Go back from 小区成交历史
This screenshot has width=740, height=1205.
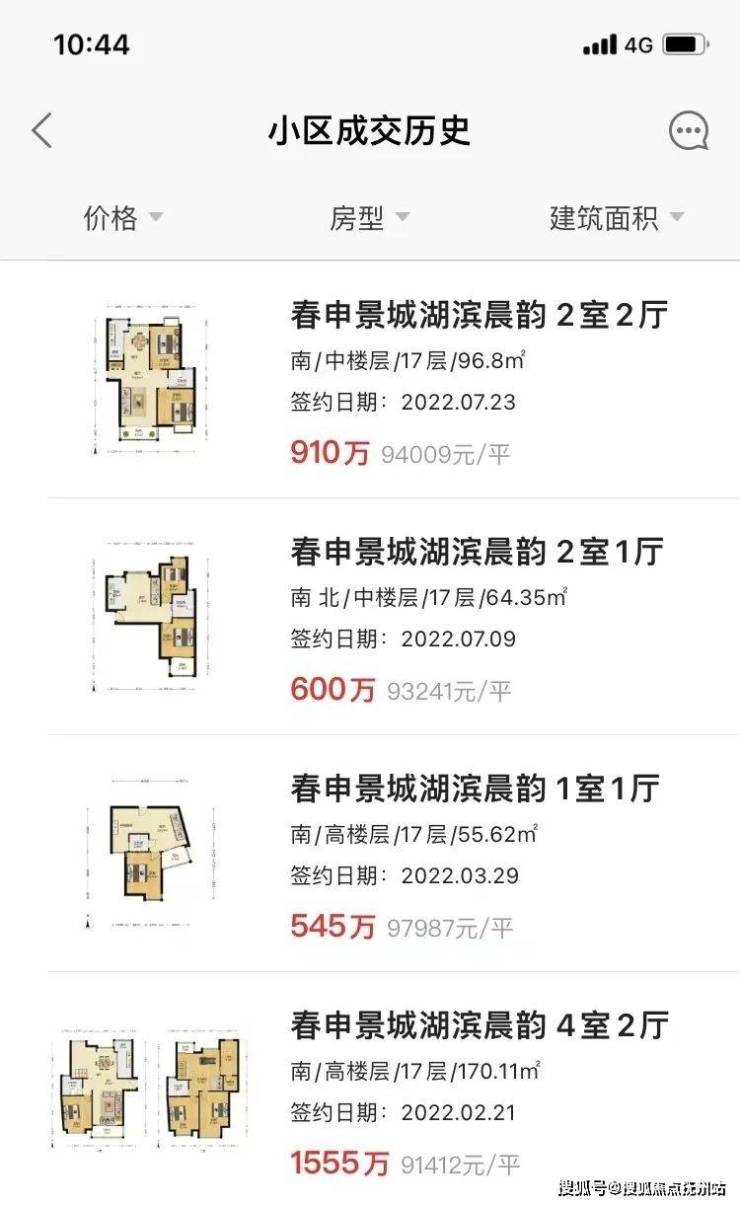coord(41,131)
